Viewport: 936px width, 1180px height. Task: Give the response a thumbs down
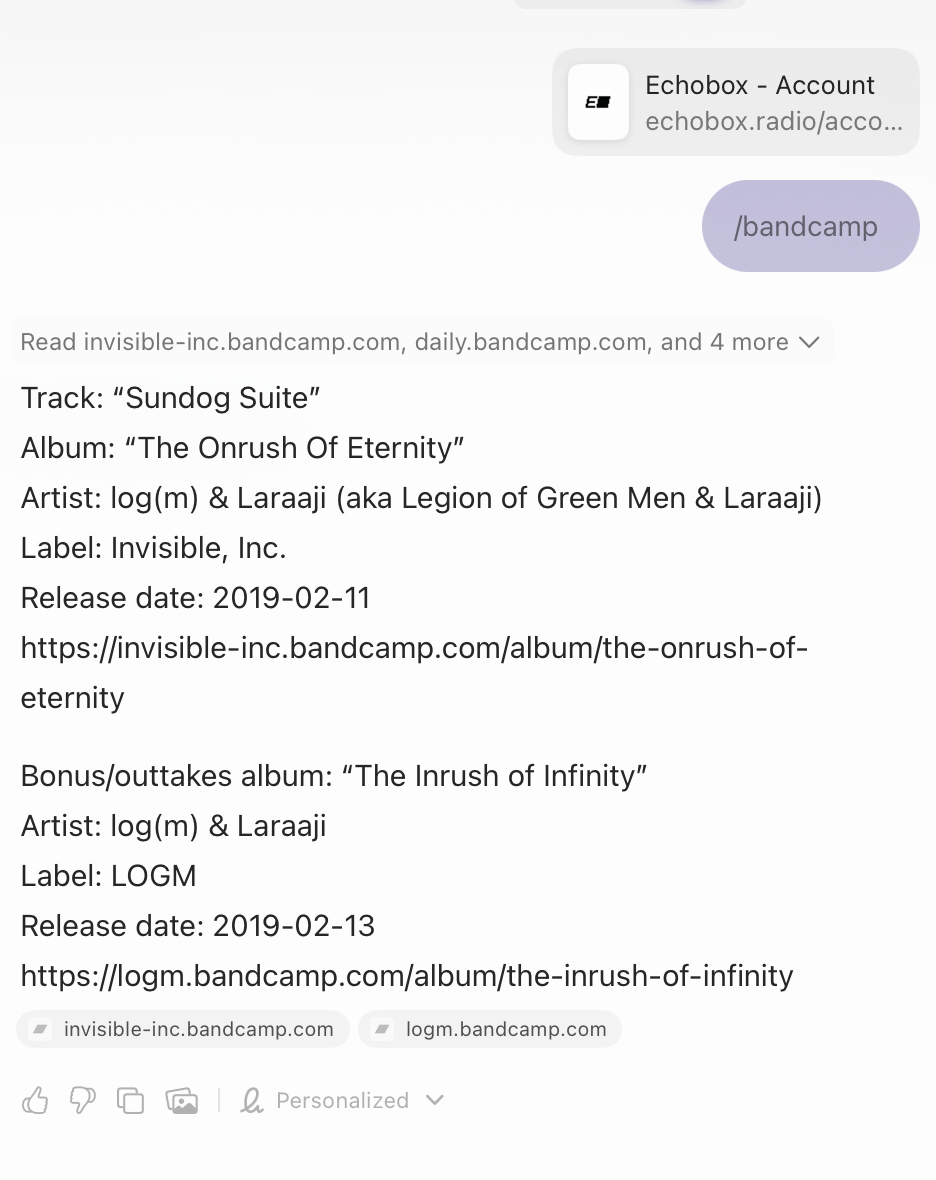[82, 1101]
